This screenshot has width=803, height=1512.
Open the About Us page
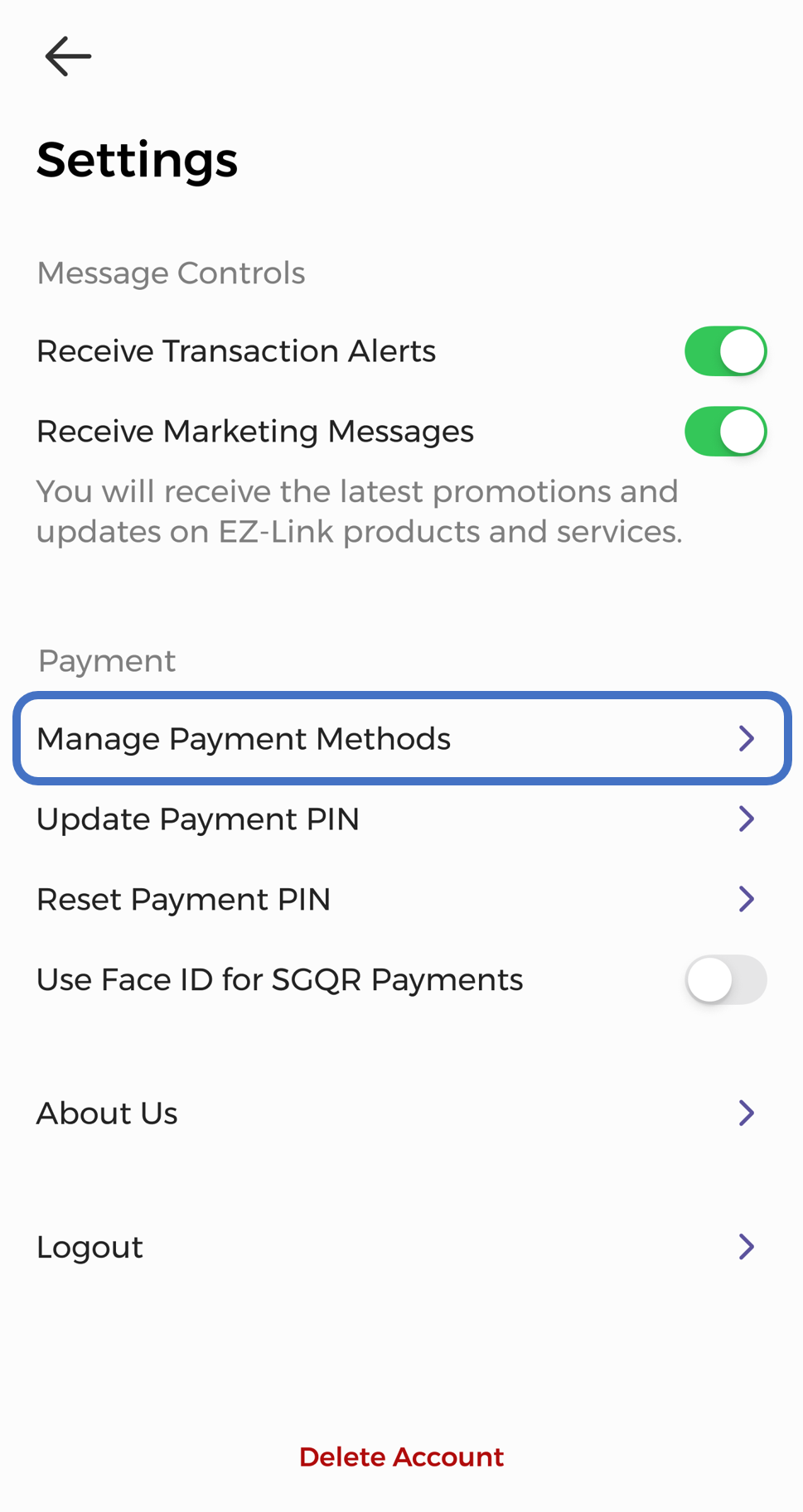(x=401, y=1113)
